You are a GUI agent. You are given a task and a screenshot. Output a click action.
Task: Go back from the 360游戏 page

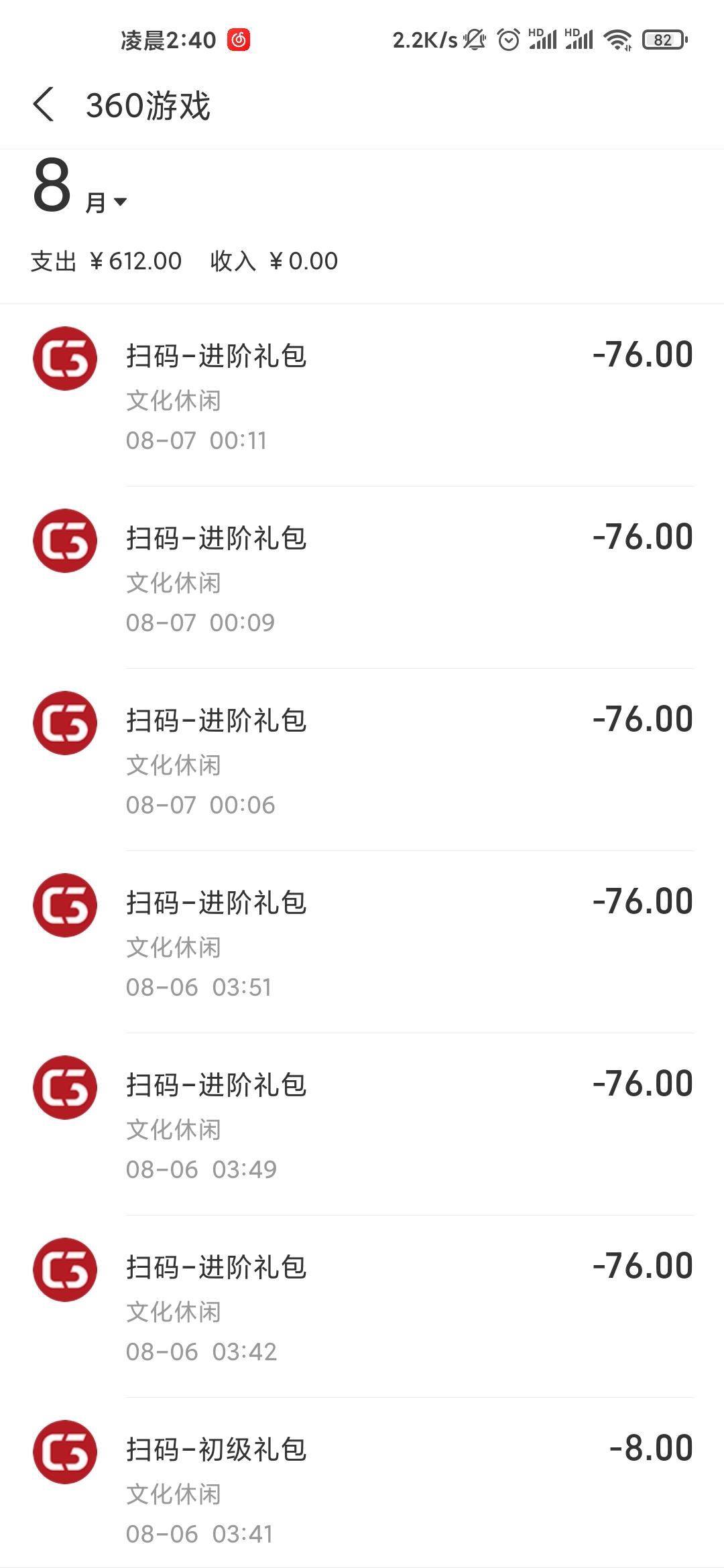tap(44, 105)
